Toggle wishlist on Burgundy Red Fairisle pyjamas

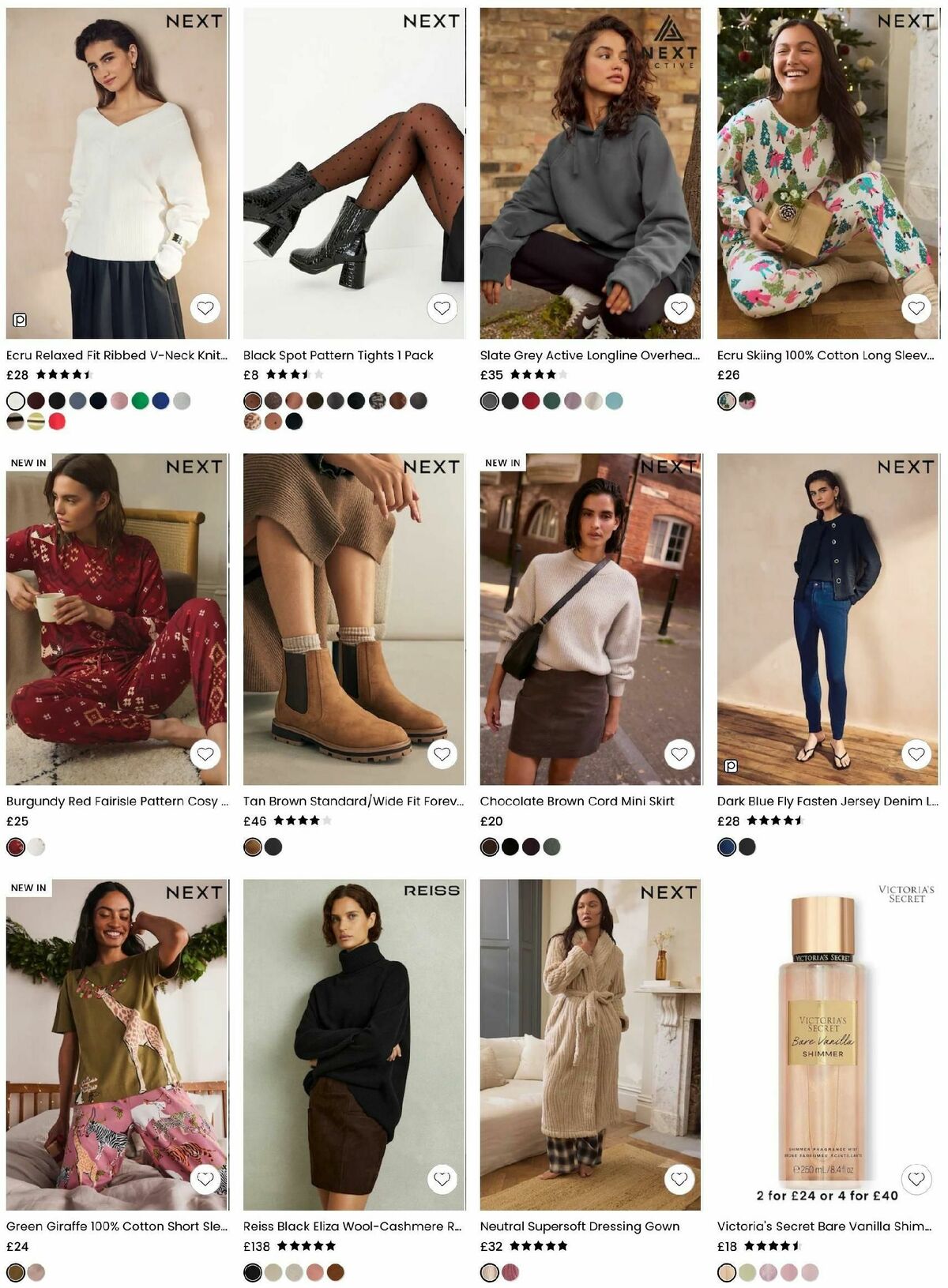(205, 754)
